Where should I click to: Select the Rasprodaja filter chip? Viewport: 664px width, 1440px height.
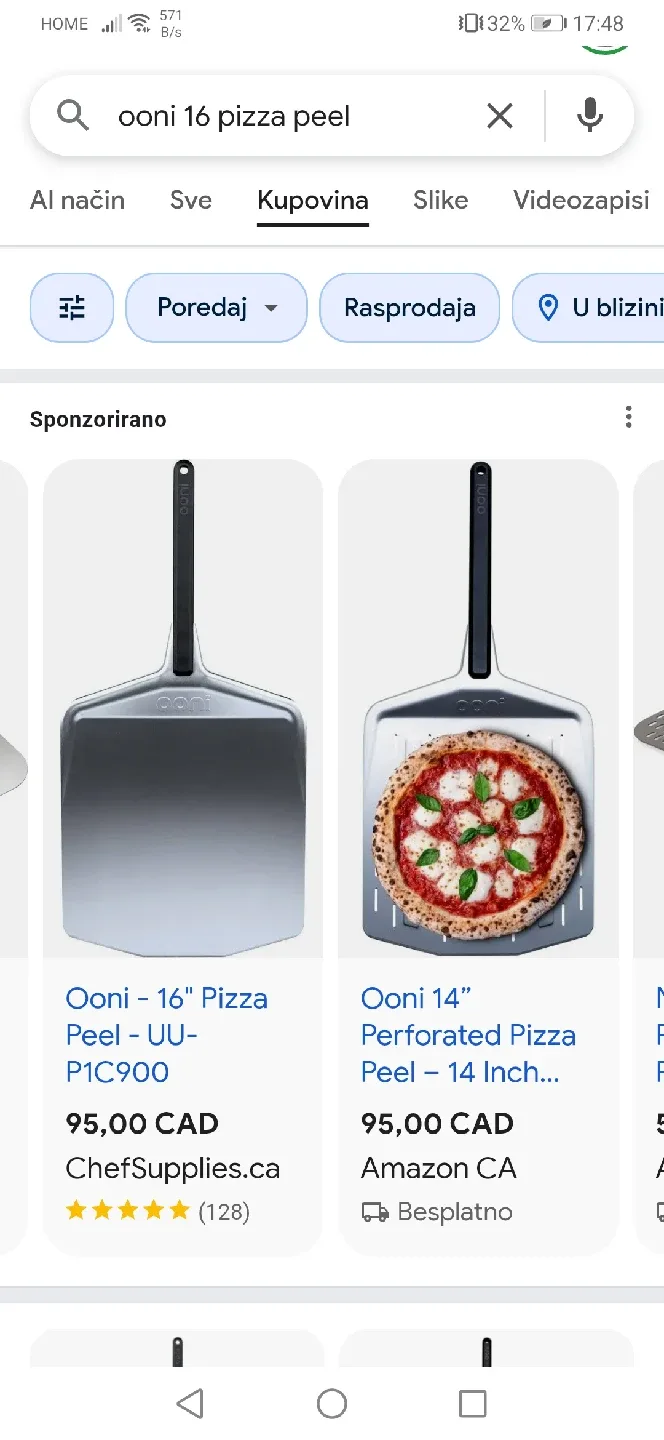coord(409,308)
